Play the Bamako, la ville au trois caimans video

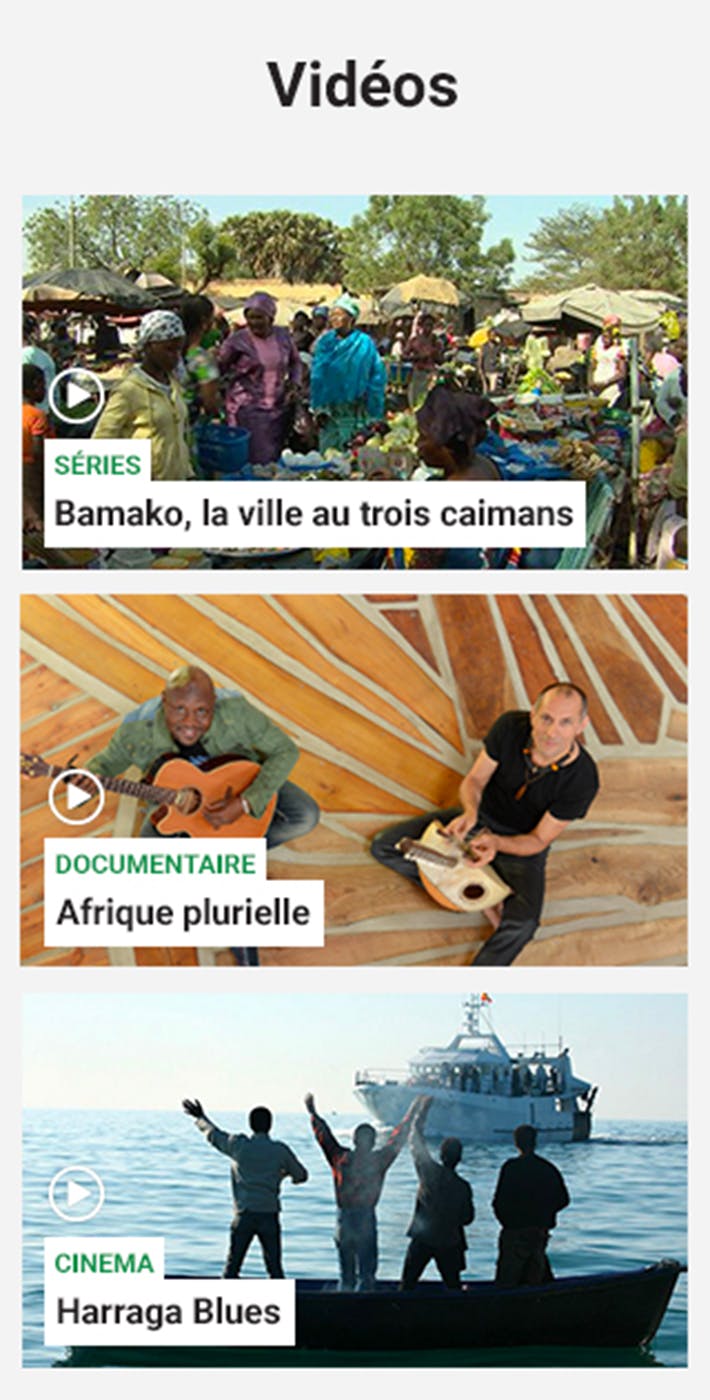click(x=77, y=396)
